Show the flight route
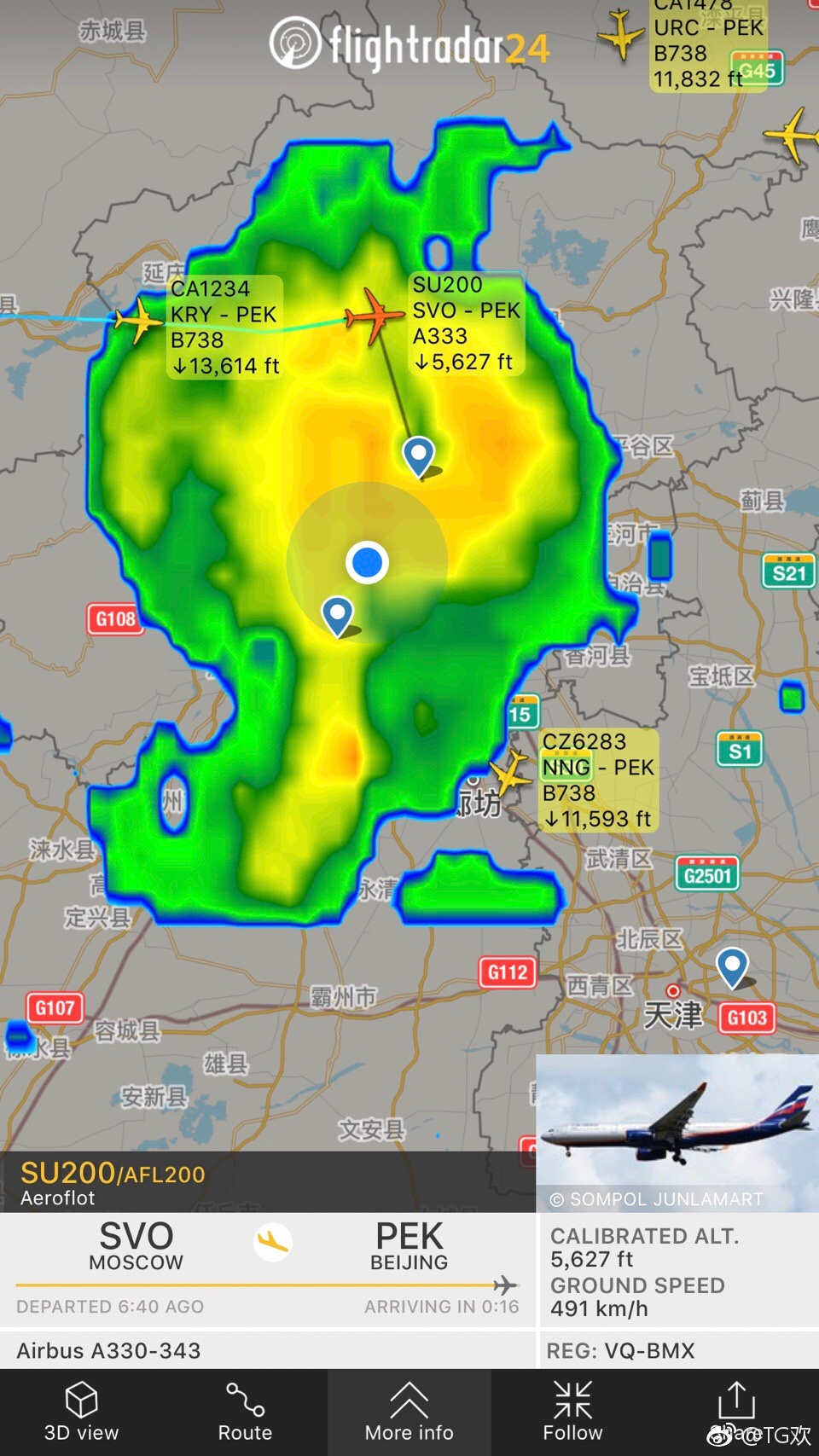819x1456 pixels. pos(245,1412)
